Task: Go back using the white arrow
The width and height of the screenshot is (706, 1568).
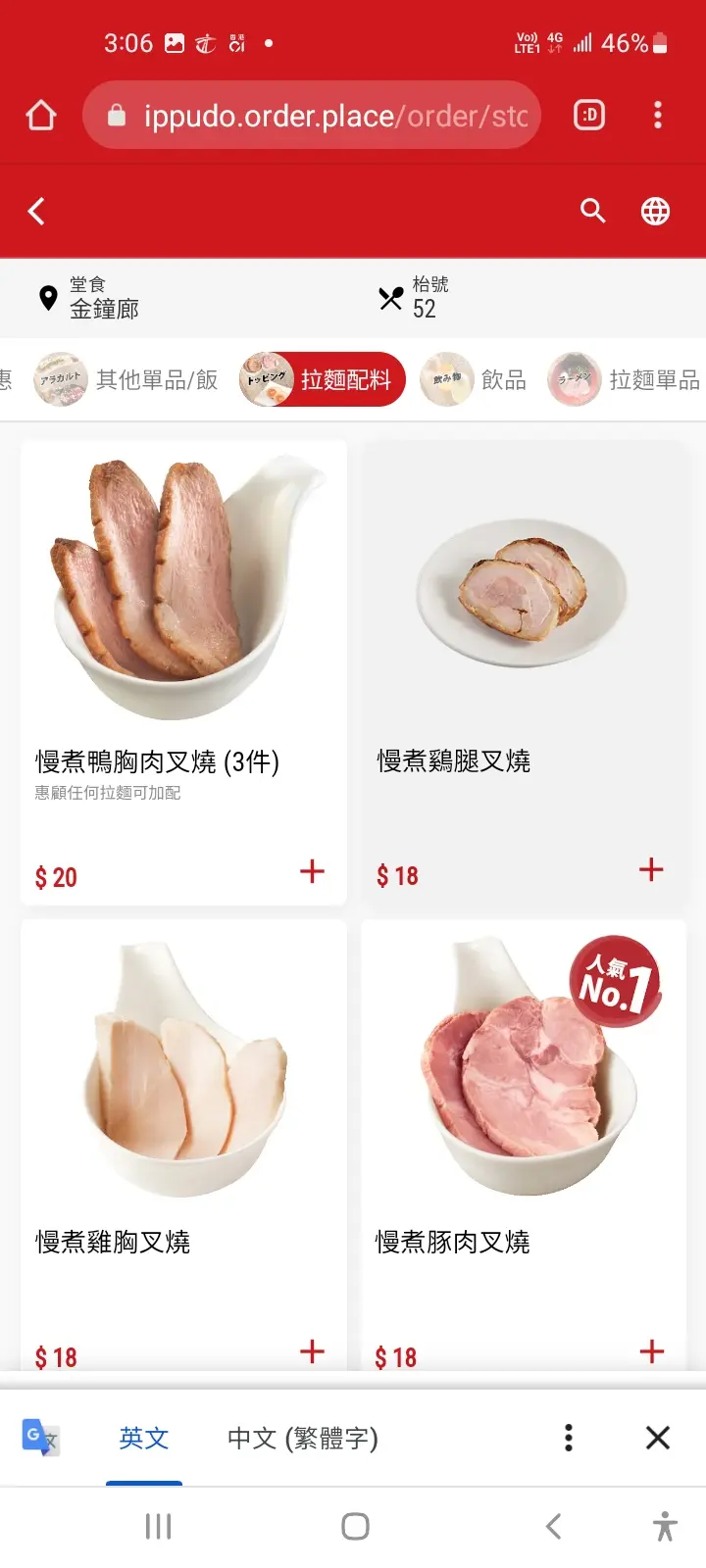Action: coord(37,211)
